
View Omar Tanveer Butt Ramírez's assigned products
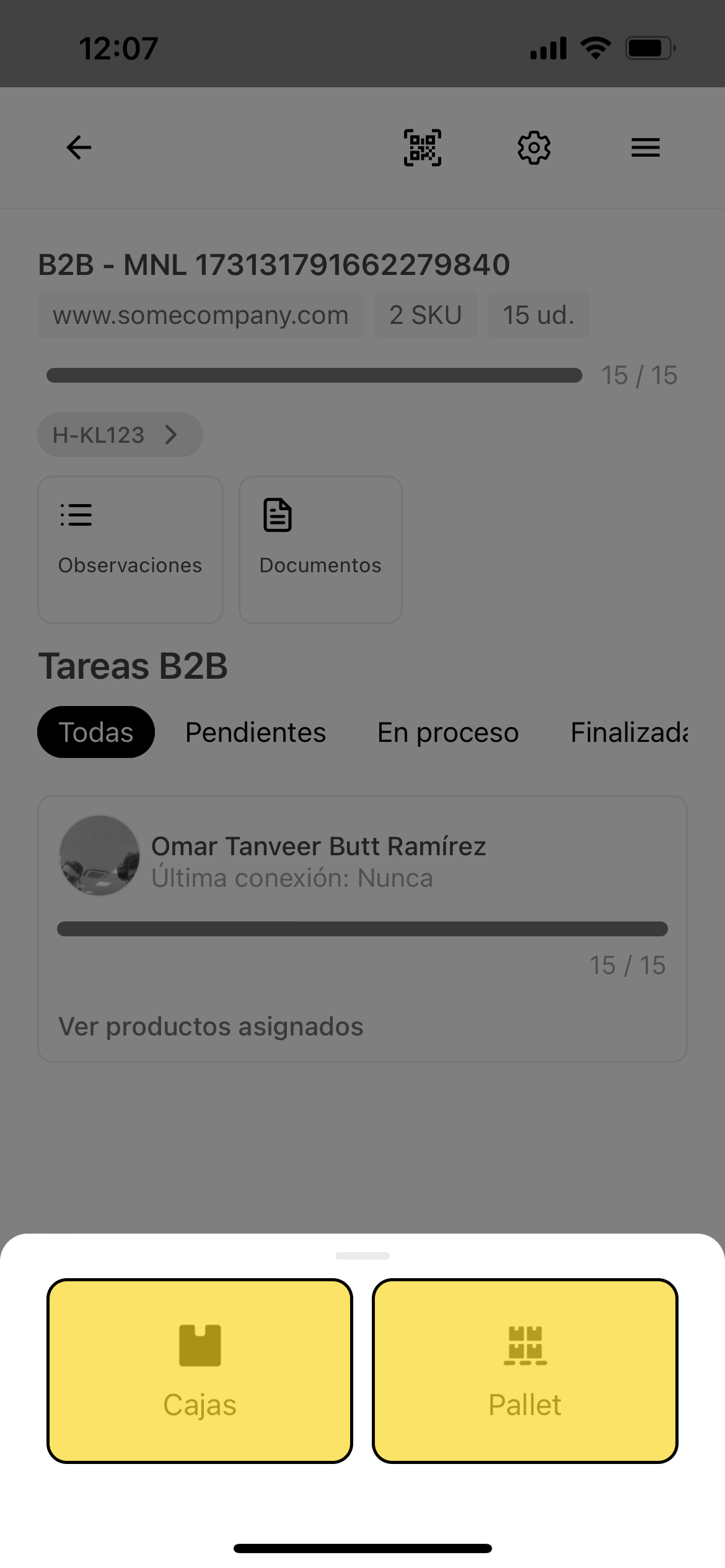pos(211,1026)
